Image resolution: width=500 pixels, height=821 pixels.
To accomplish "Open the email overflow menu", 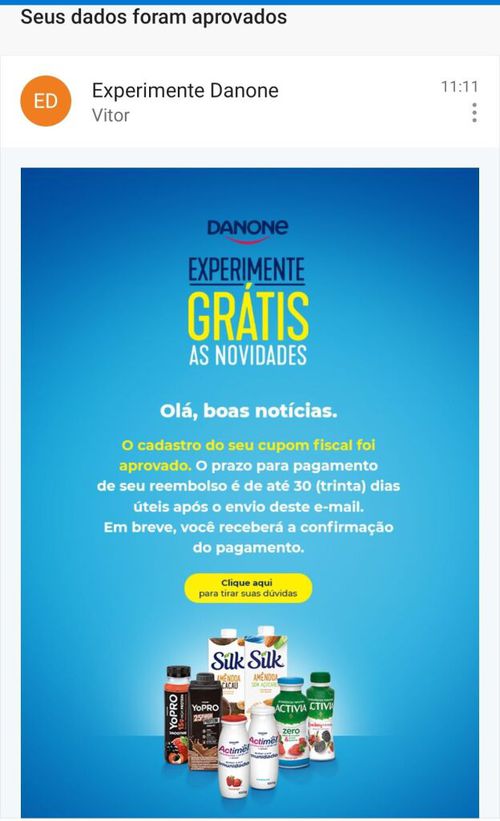I will coord(474,113).
